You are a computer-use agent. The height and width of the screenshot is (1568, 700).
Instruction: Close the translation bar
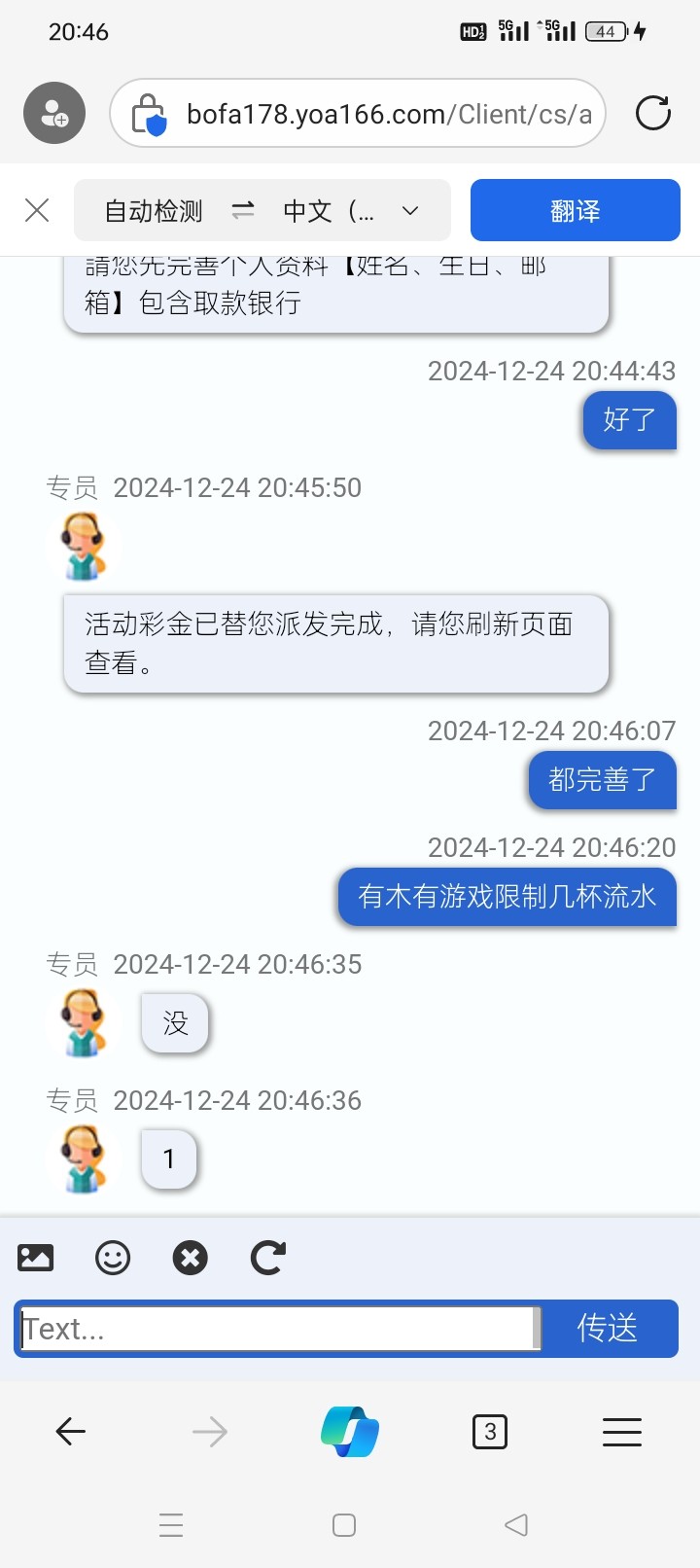37,210
